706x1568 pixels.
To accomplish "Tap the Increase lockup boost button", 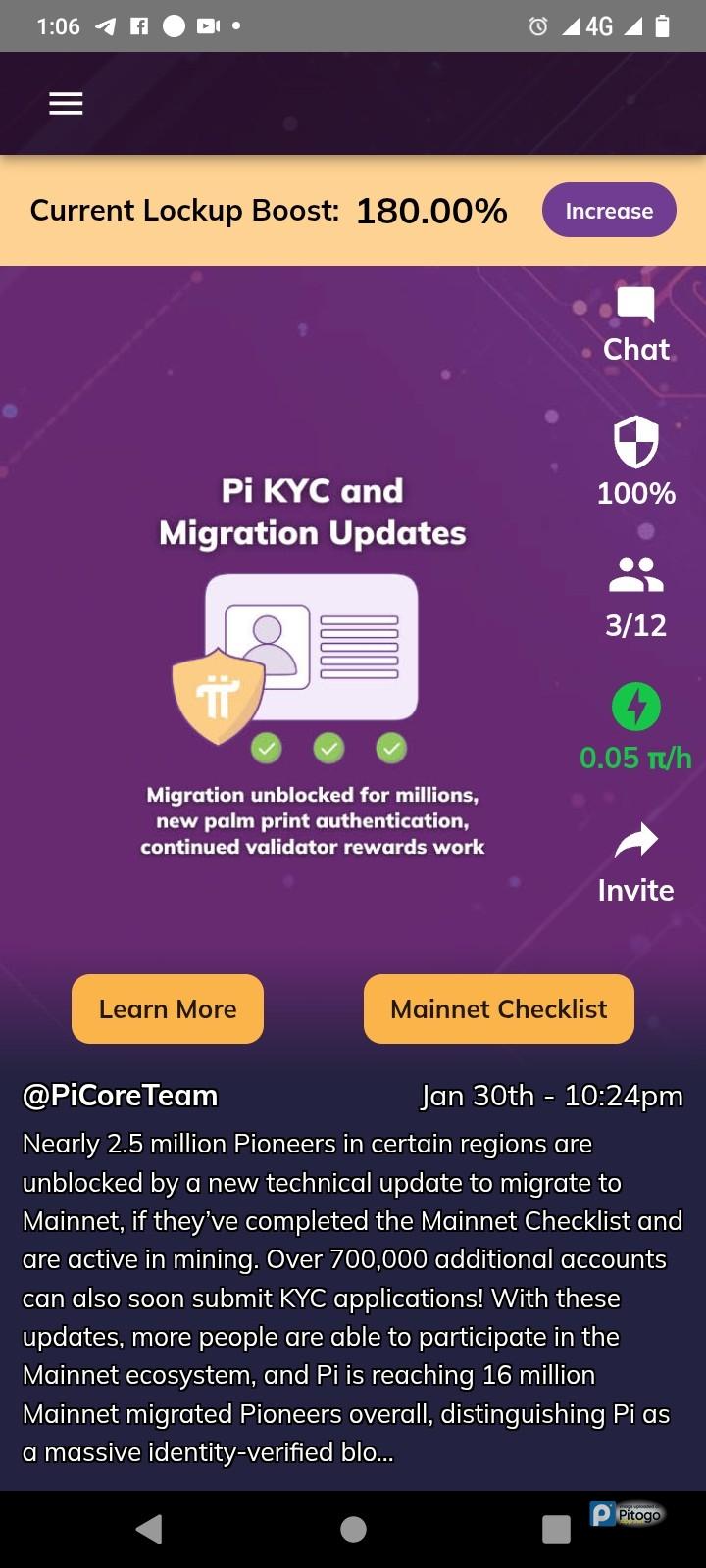I will click(x=608, y=210).
